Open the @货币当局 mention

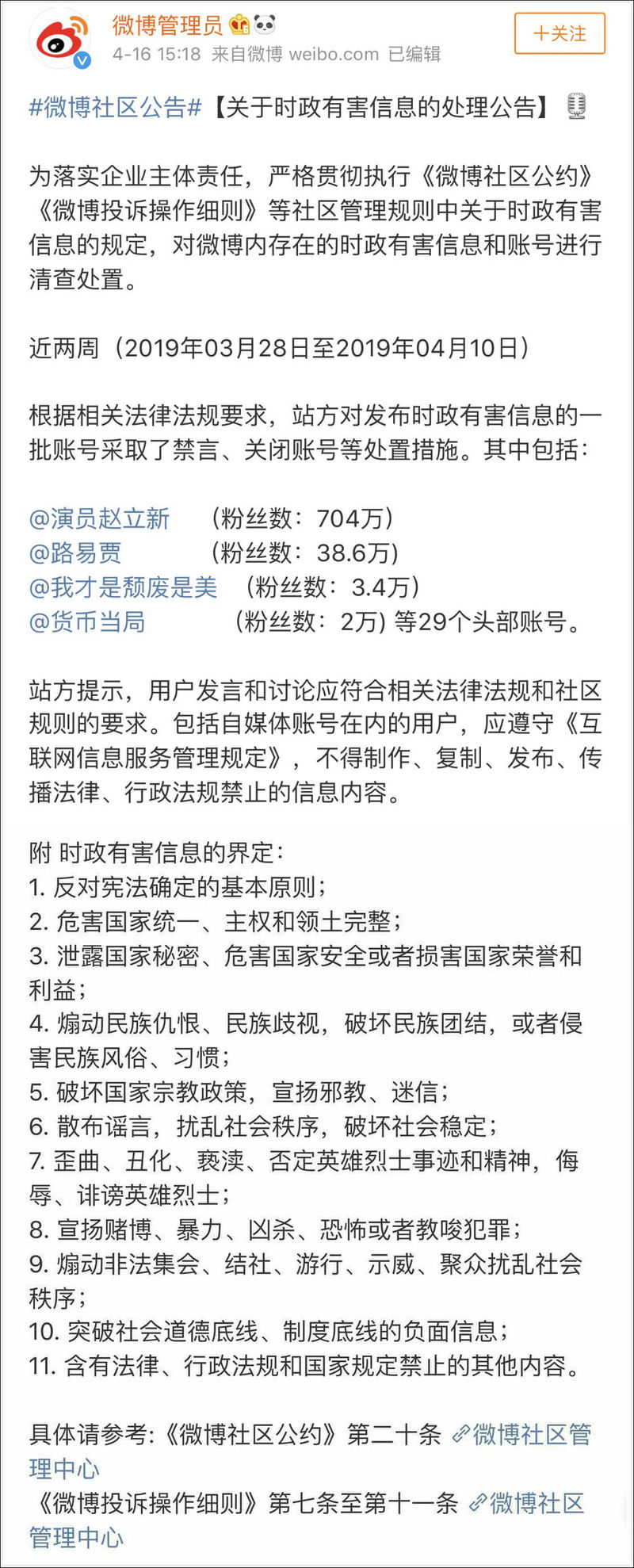coord(87,621)
